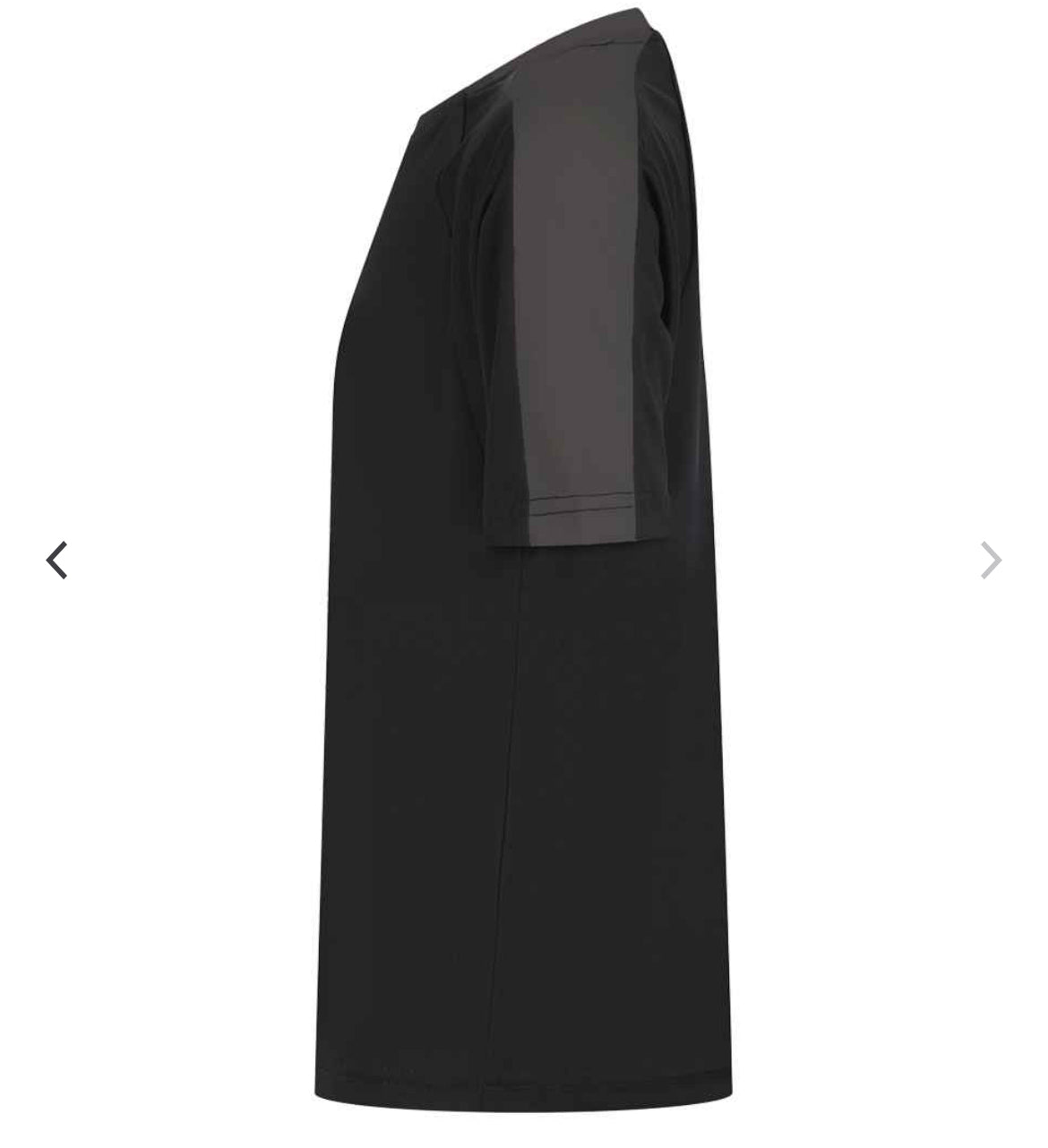Advance to the next product image
The height and width of the screenshot is (1148, 1048).
click(990, 561)
